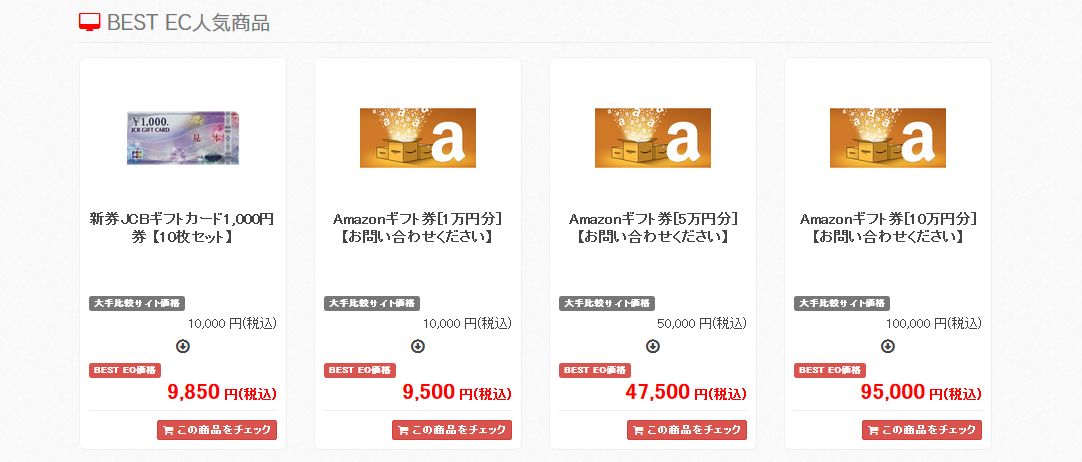Check the JCB gift card 10-pack product

tap(217, 430)
